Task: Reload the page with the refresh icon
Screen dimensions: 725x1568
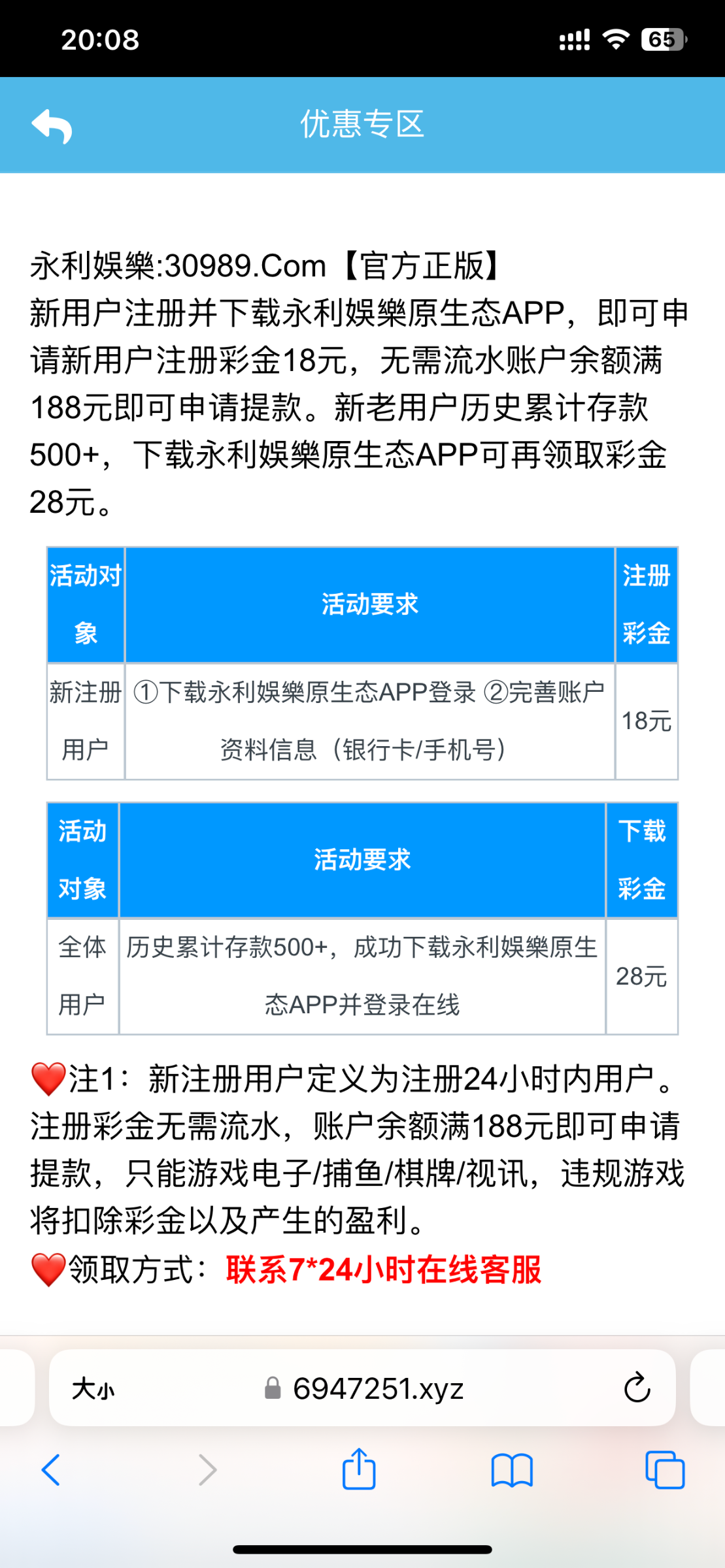Action: pyautogui.click(x=637, y=1388)
